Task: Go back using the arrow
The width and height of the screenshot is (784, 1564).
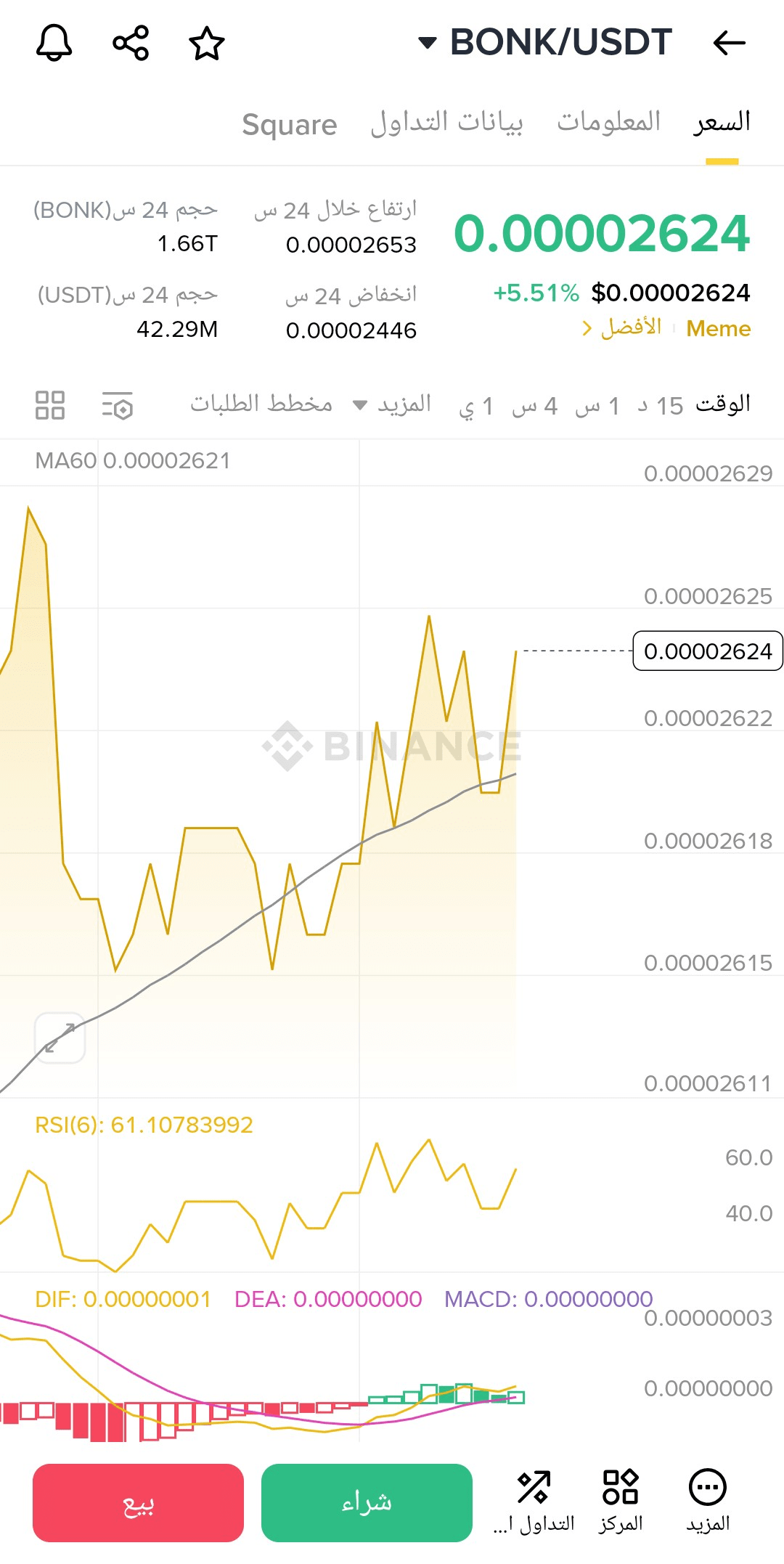Action: 729,43
